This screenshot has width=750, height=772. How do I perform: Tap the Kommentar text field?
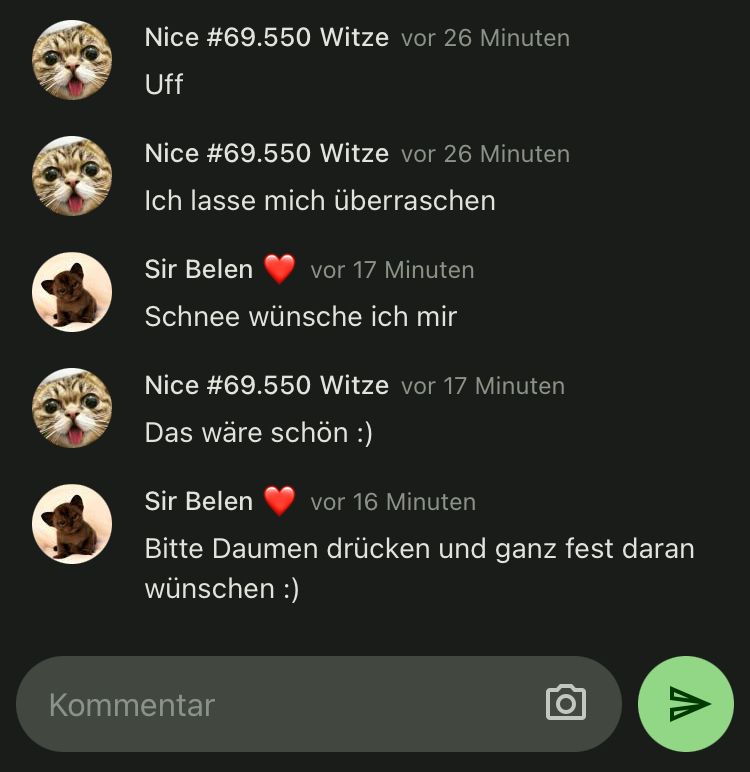pos(280,704)
